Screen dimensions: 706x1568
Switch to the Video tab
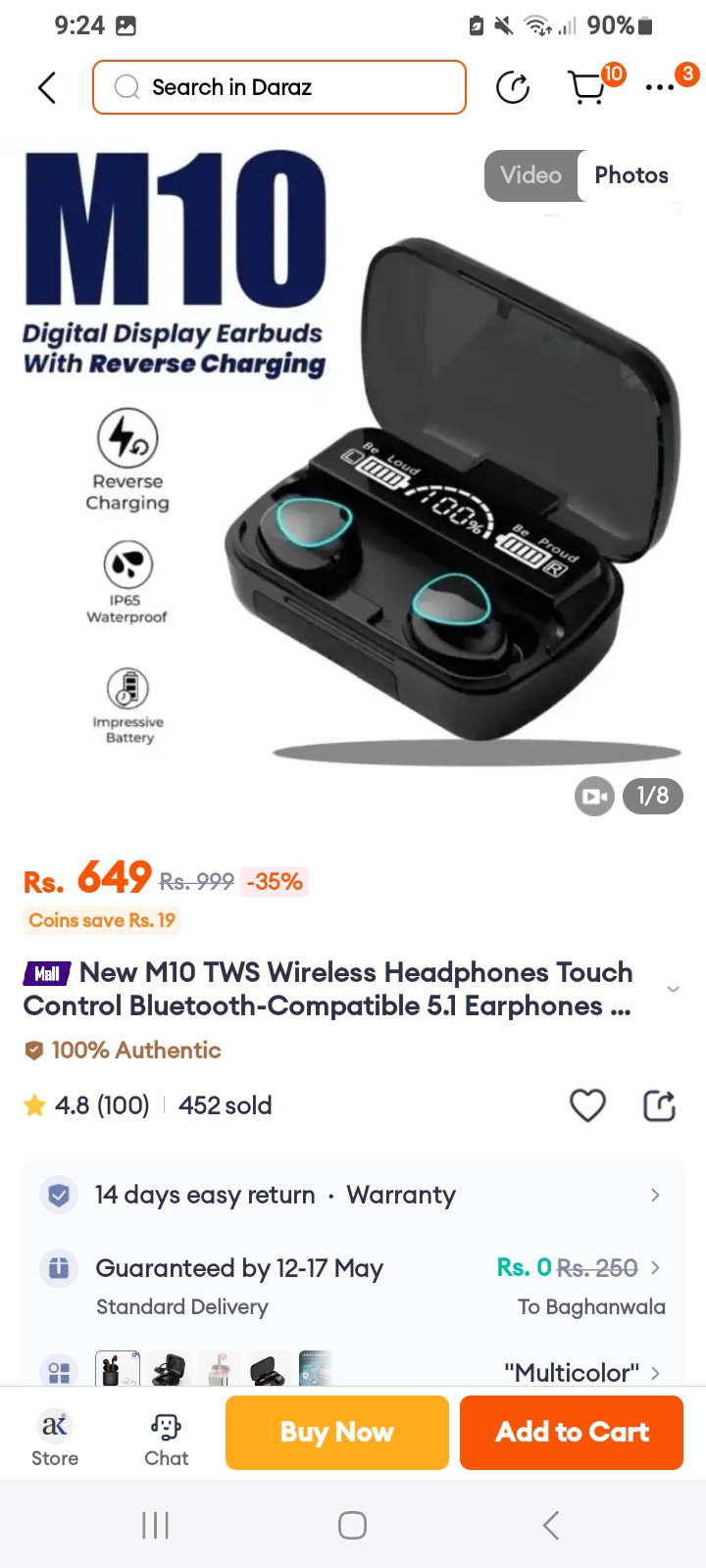(x=531, y=175)
